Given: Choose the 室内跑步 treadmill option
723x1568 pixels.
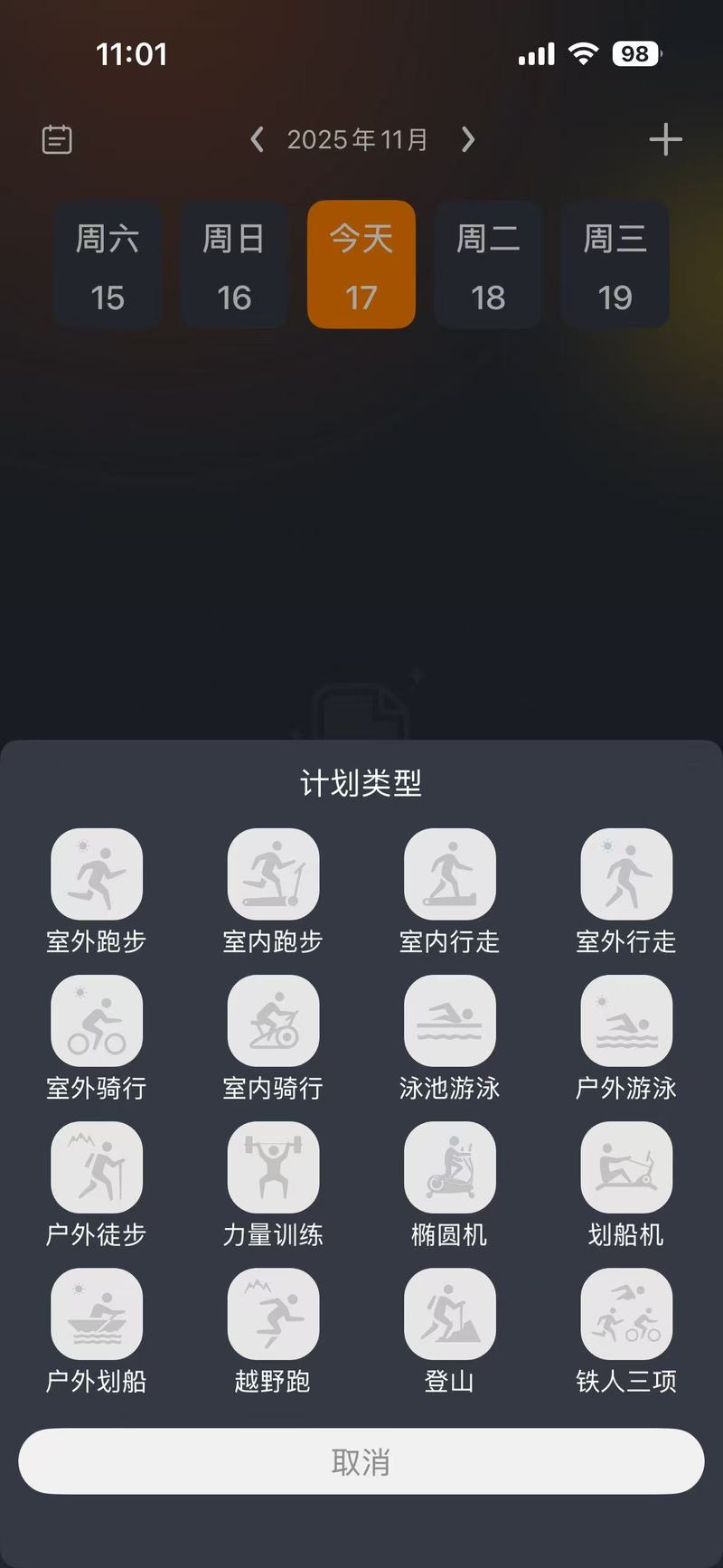Looking at the screenshot, I should coord(273,874).
